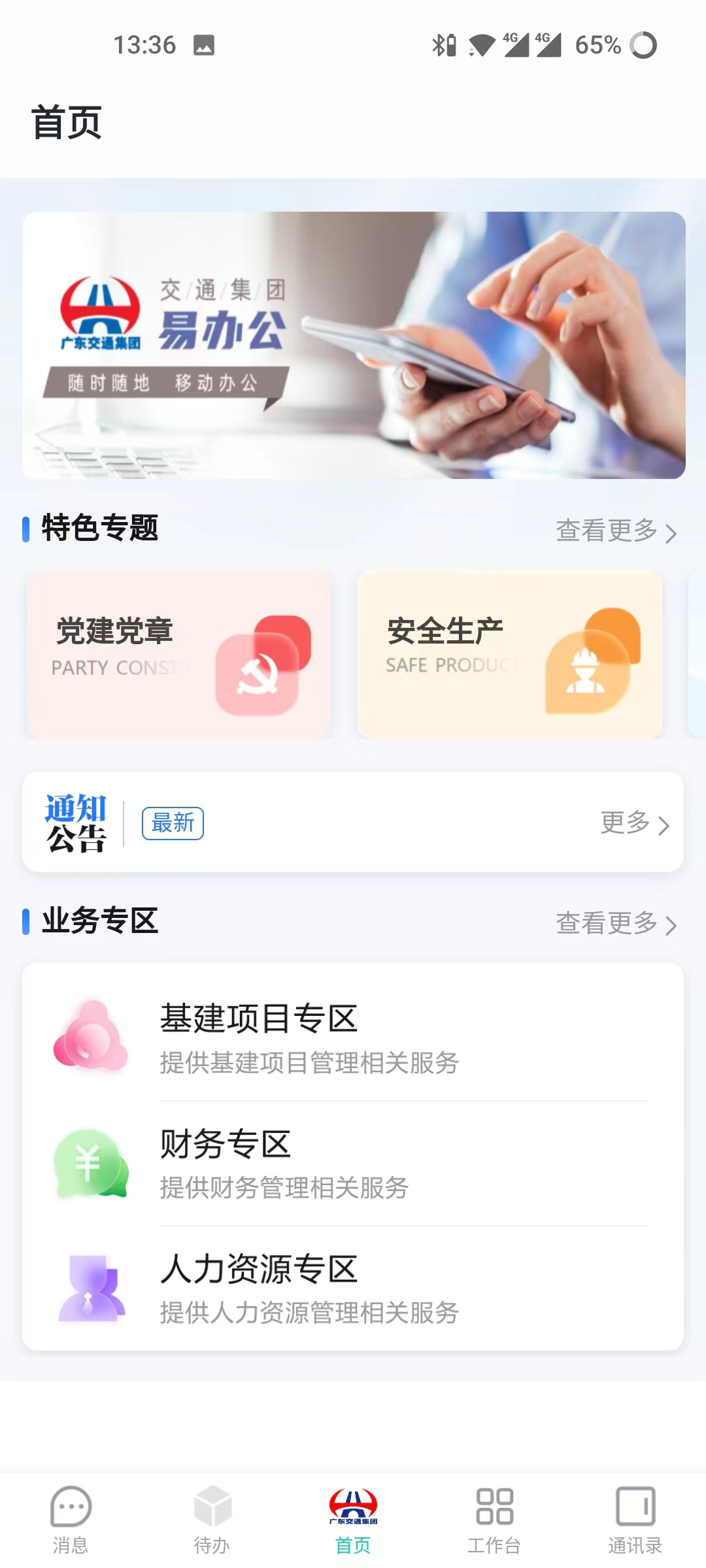Open the 党建党章 topic card
Screen dimensions: 706x1568
[x=178, y=655]
